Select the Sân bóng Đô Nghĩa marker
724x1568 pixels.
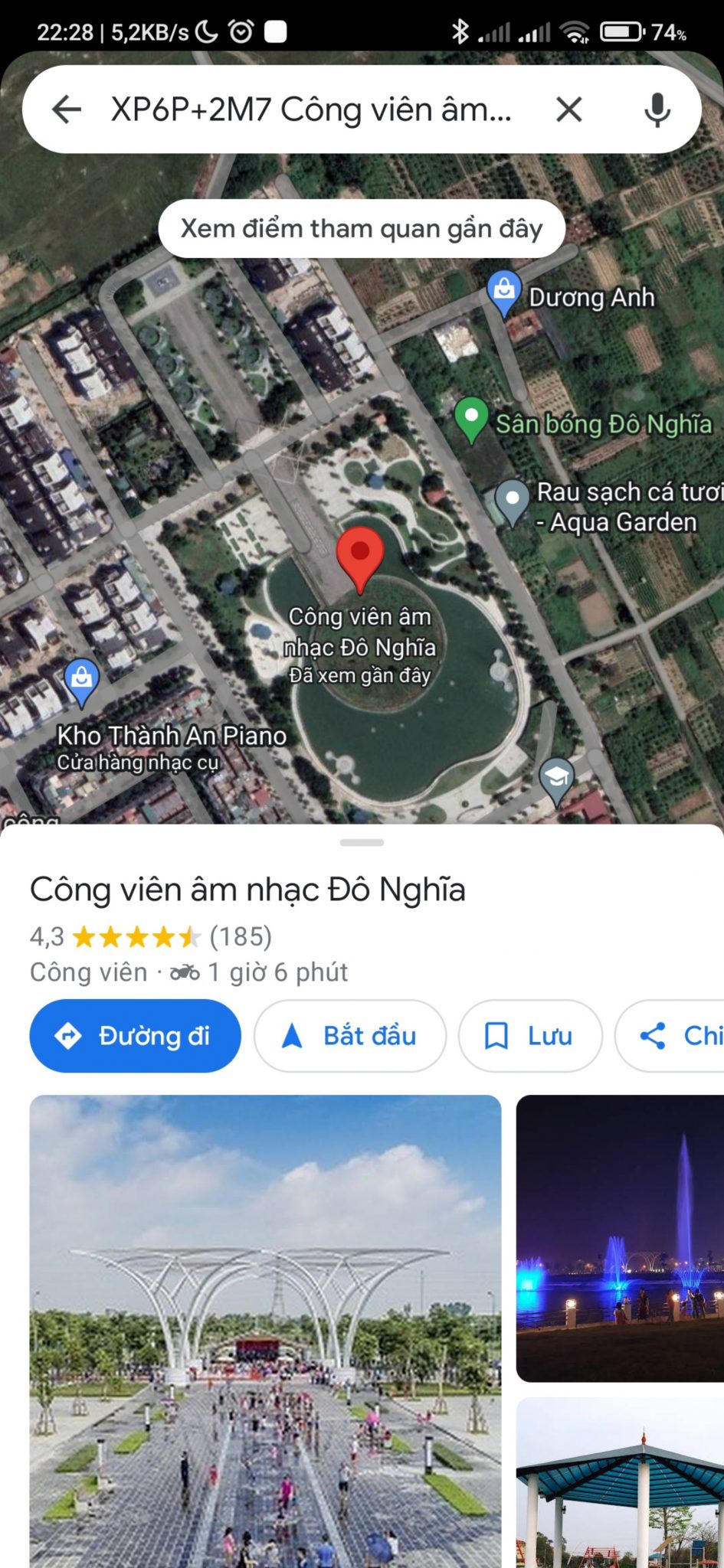[471, 419]
